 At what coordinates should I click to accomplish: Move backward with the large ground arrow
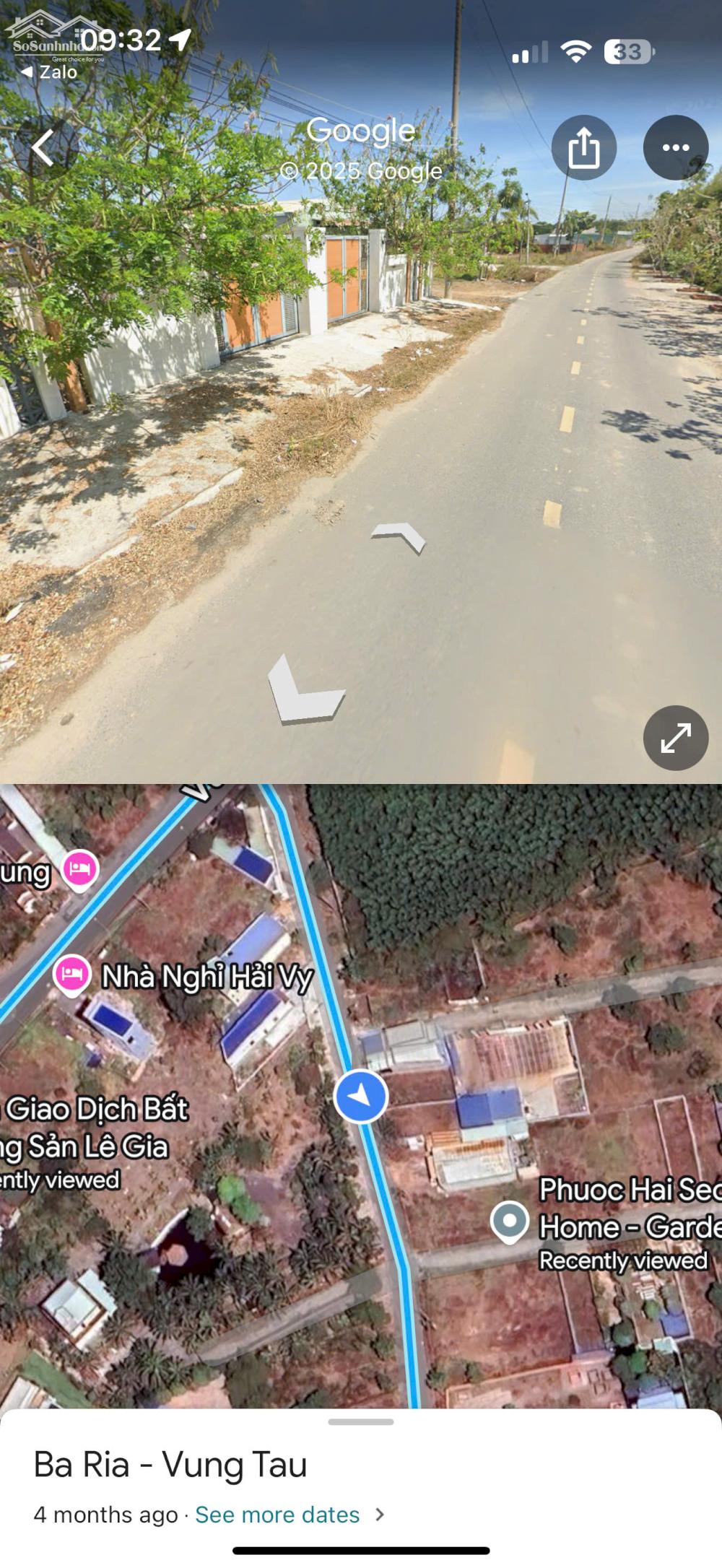303,692
